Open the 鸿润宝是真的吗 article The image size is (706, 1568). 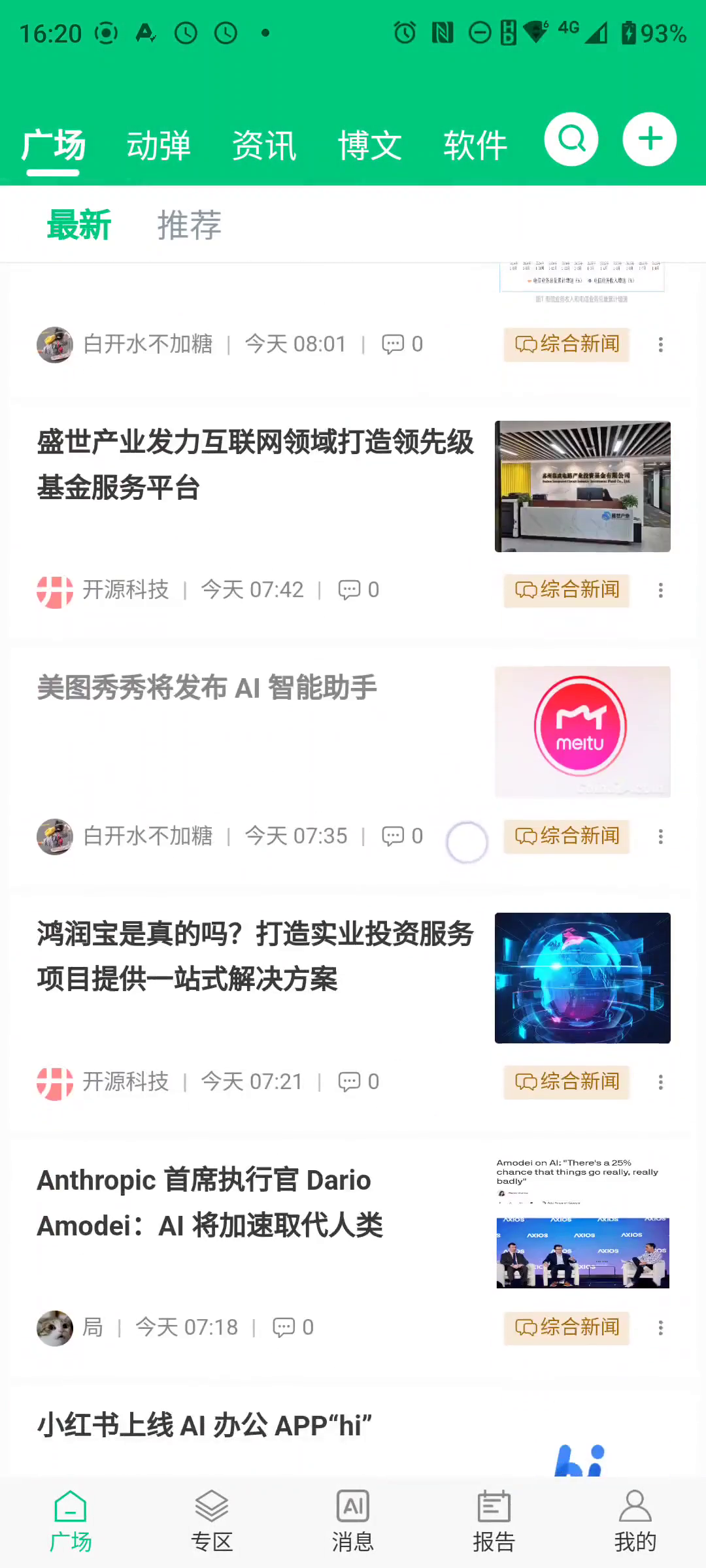click(255, 956)
